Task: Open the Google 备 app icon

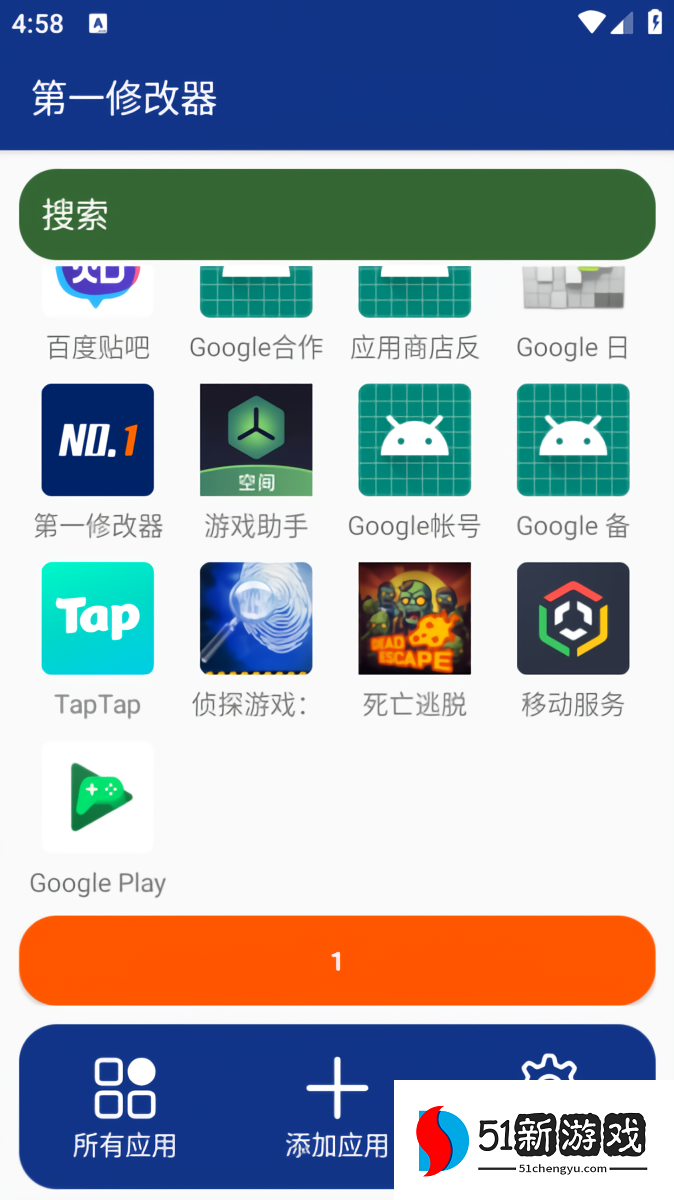Action: click(573, 440)
